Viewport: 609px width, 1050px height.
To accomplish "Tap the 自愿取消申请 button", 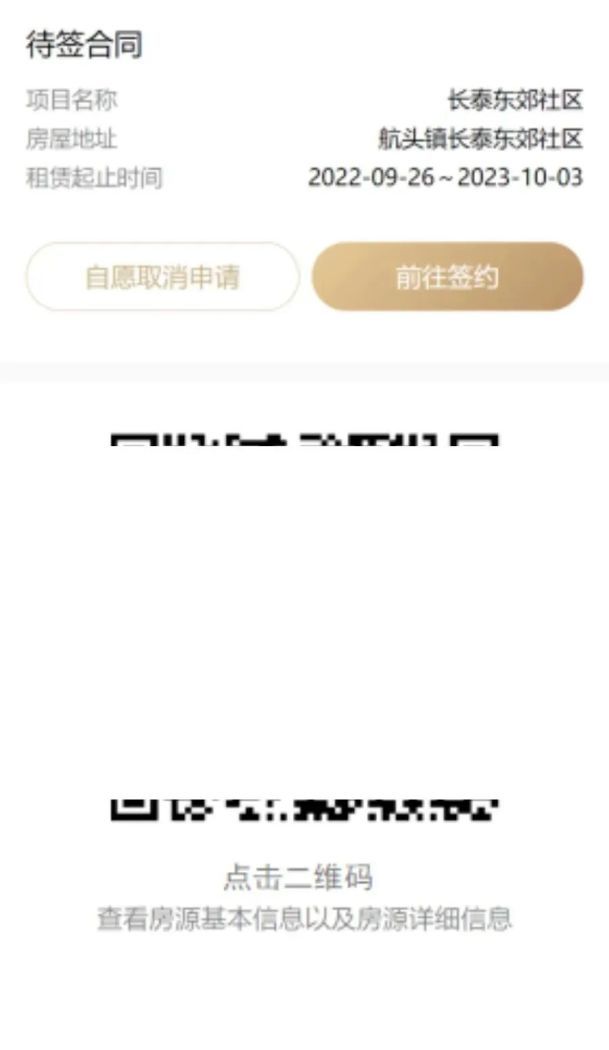I will point(162,277).
